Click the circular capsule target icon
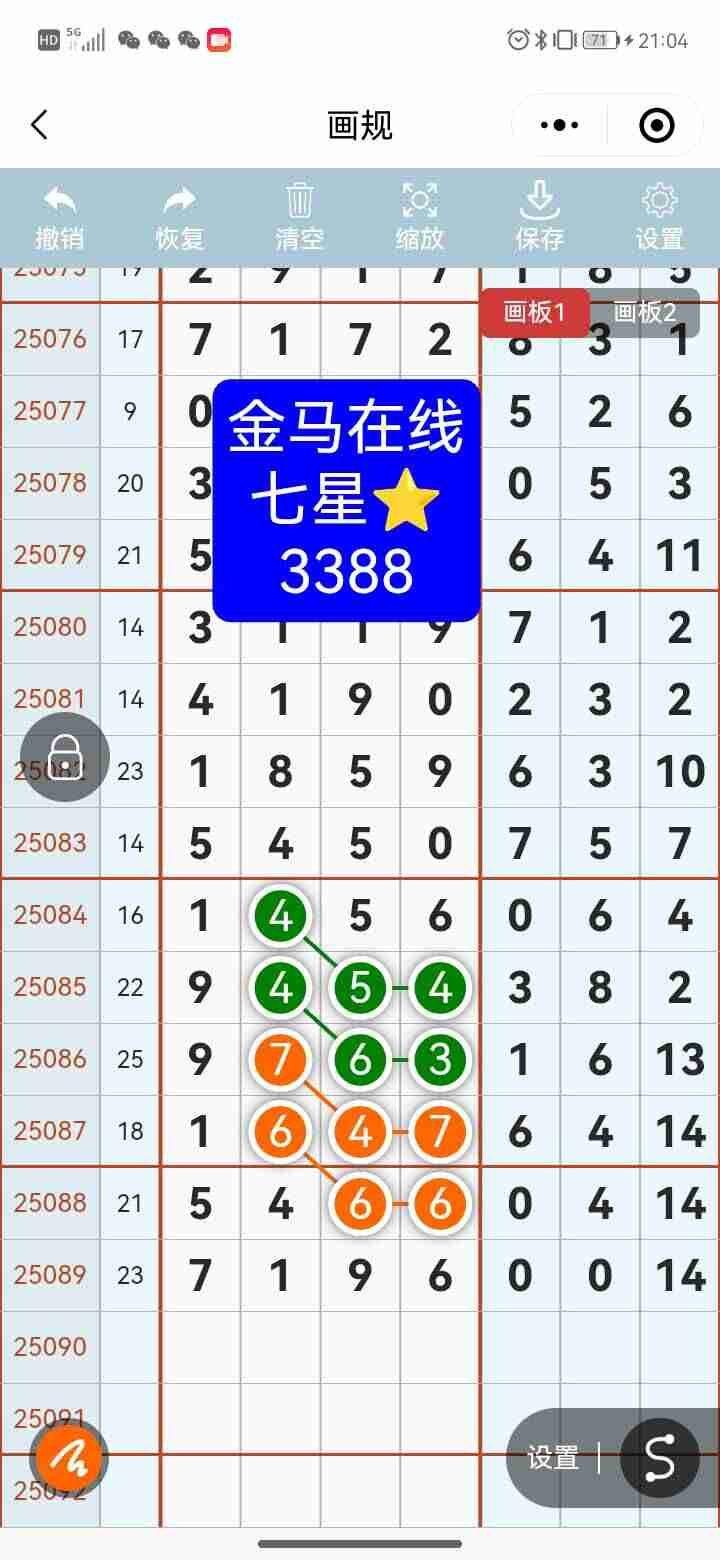The height and width of the screenshot is (1560, 720). [657, 125]
